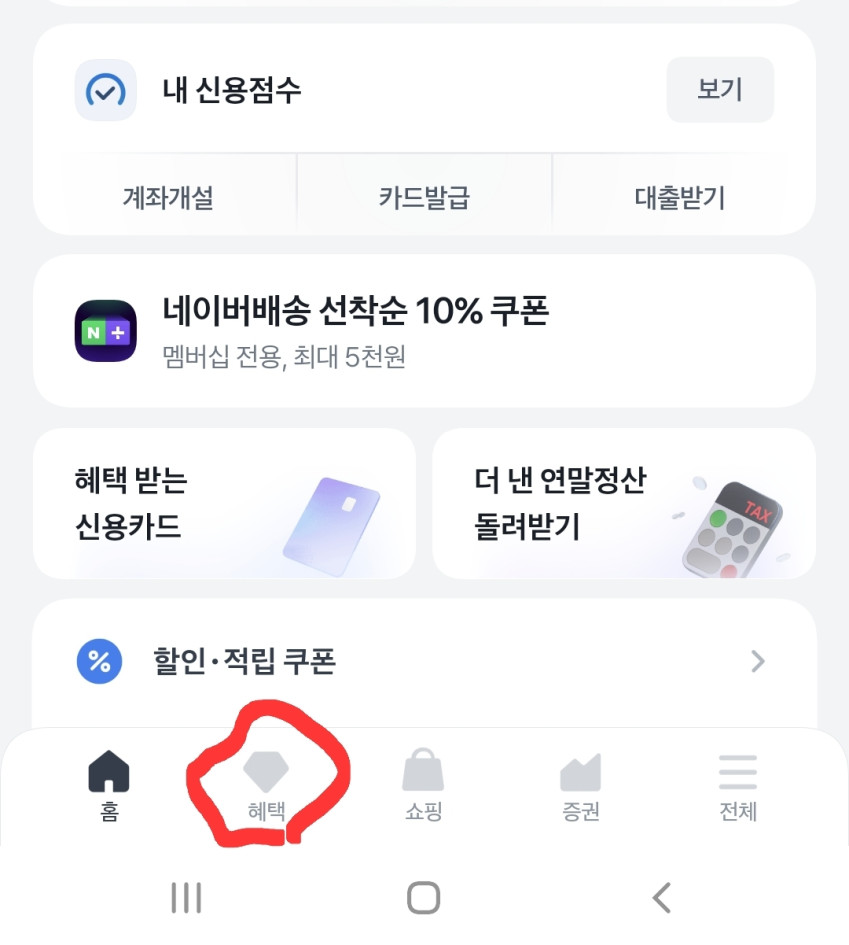Open the 할인·적립 쿠폰 row
This screenshot has height=945, width=849.
(x=424, y=661)
